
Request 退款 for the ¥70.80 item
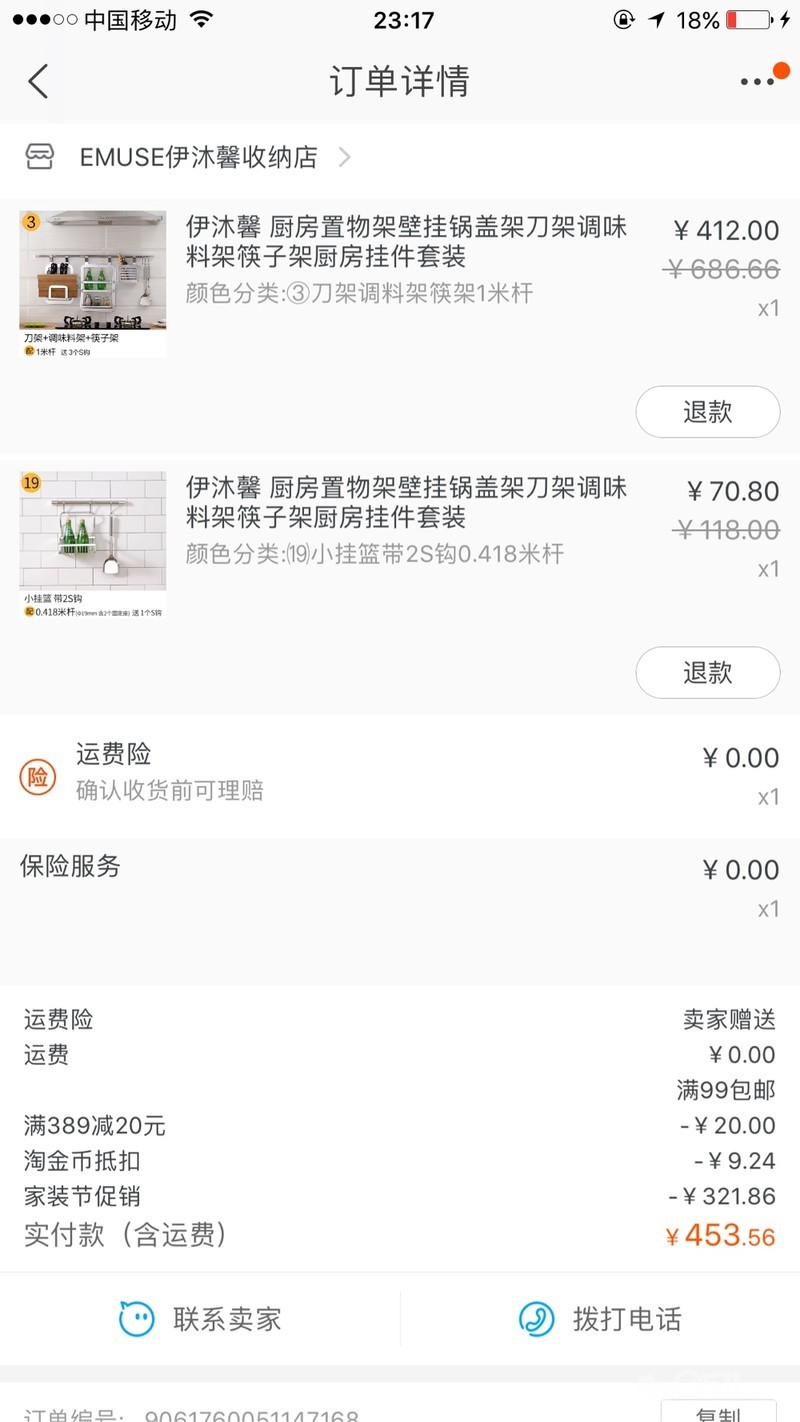(x=707, y=672)
